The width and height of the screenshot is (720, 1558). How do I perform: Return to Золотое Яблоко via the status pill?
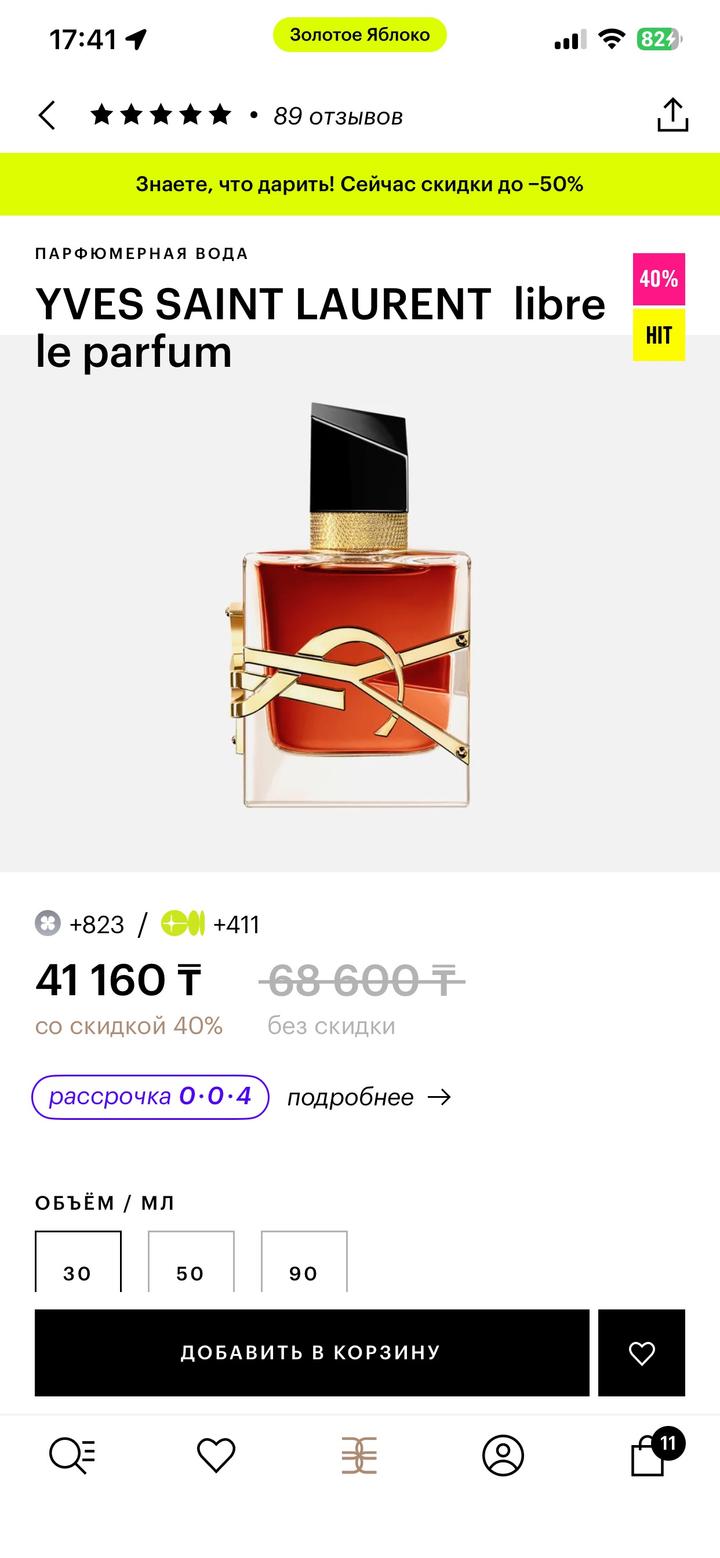[360, 35]
